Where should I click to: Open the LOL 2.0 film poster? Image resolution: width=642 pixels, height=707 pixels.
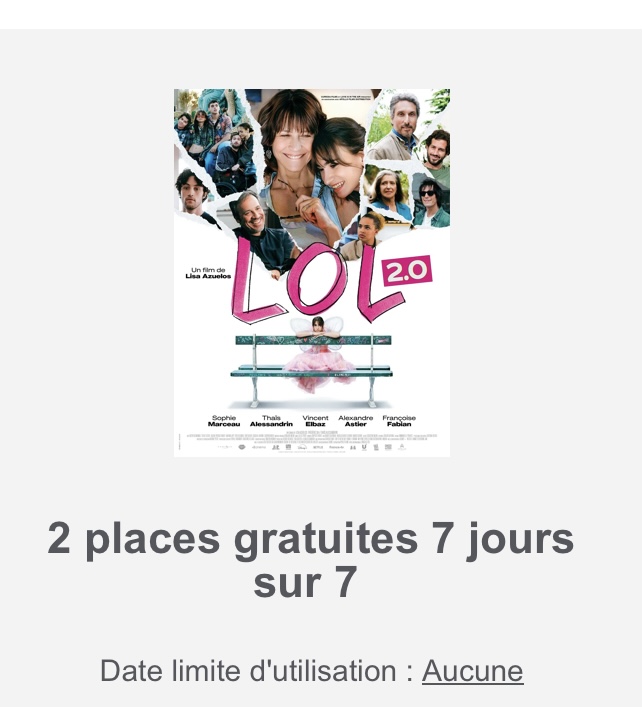tap(312, 273)
